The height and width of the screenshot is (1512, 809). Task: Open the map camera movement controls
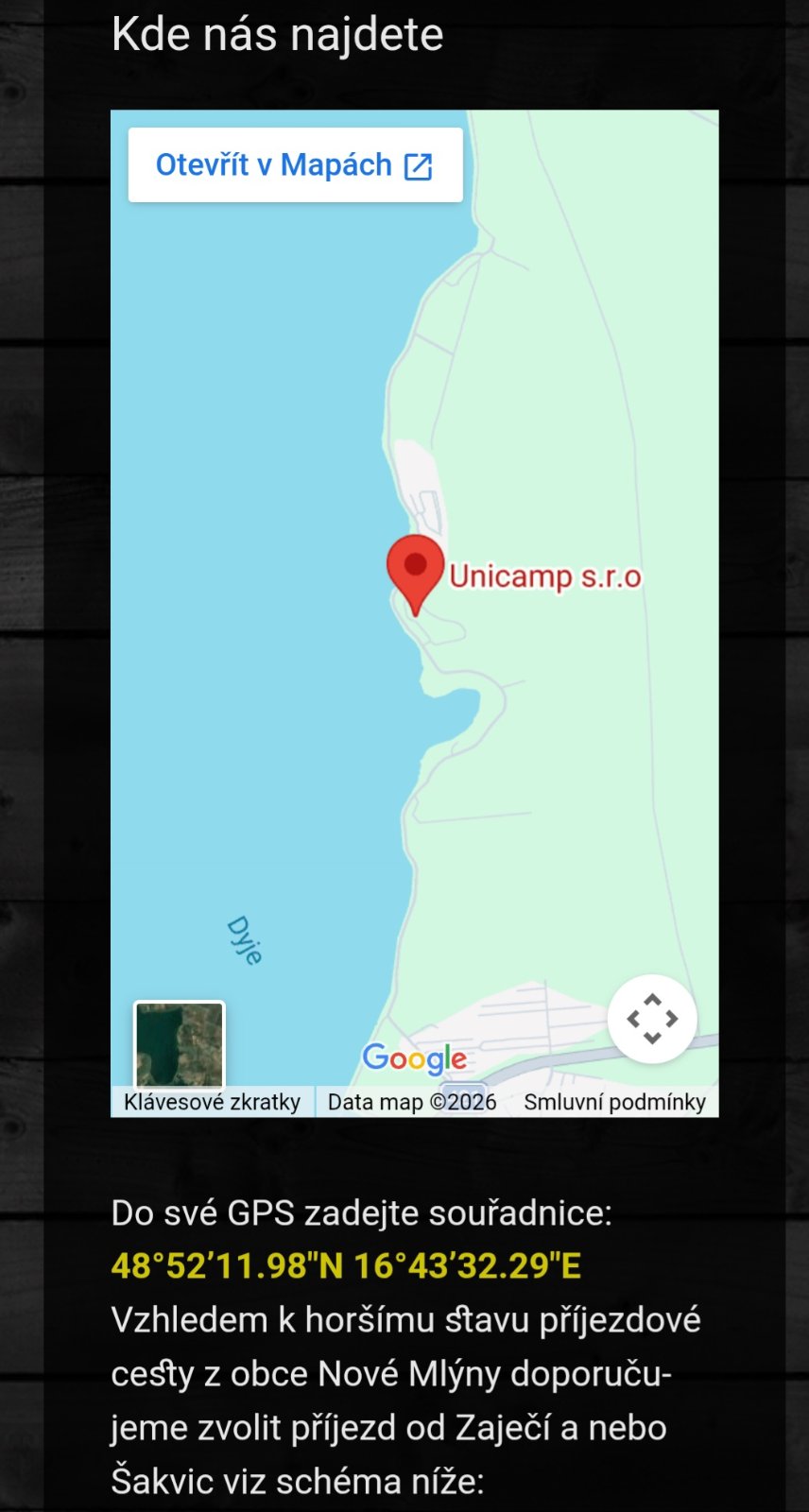(652, 1019)
